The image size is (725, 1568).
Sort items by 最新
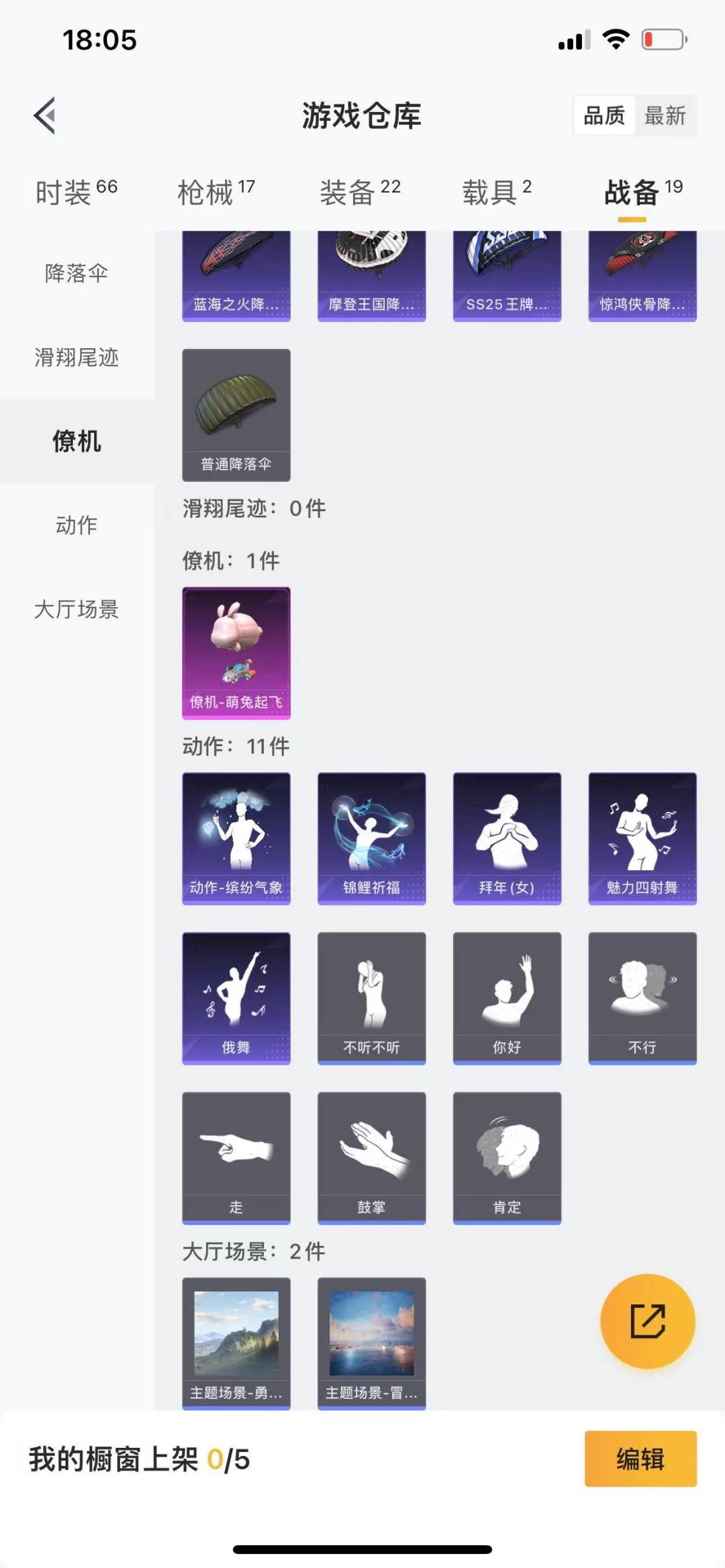tap(665, 116)
